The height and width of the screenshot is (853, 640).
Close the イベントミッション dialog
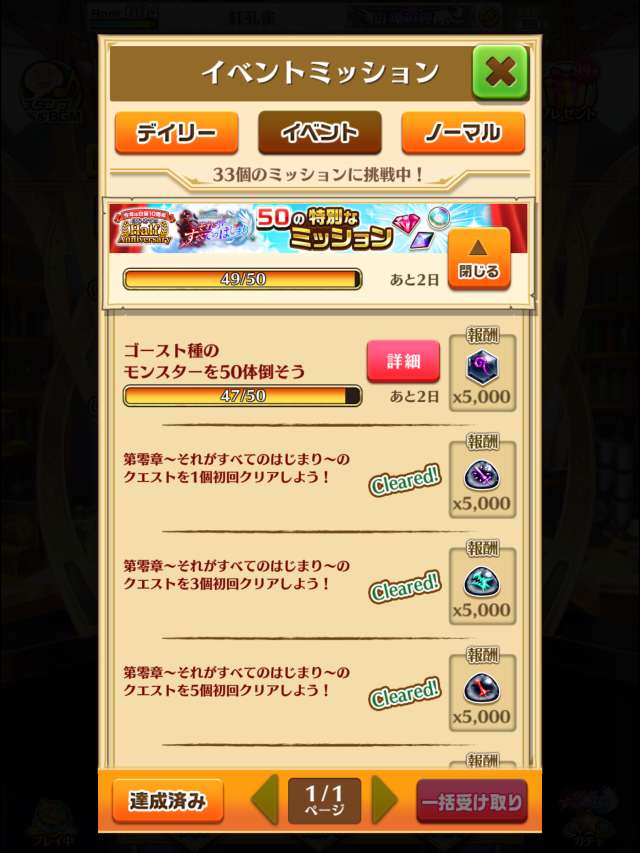(500, 72)
